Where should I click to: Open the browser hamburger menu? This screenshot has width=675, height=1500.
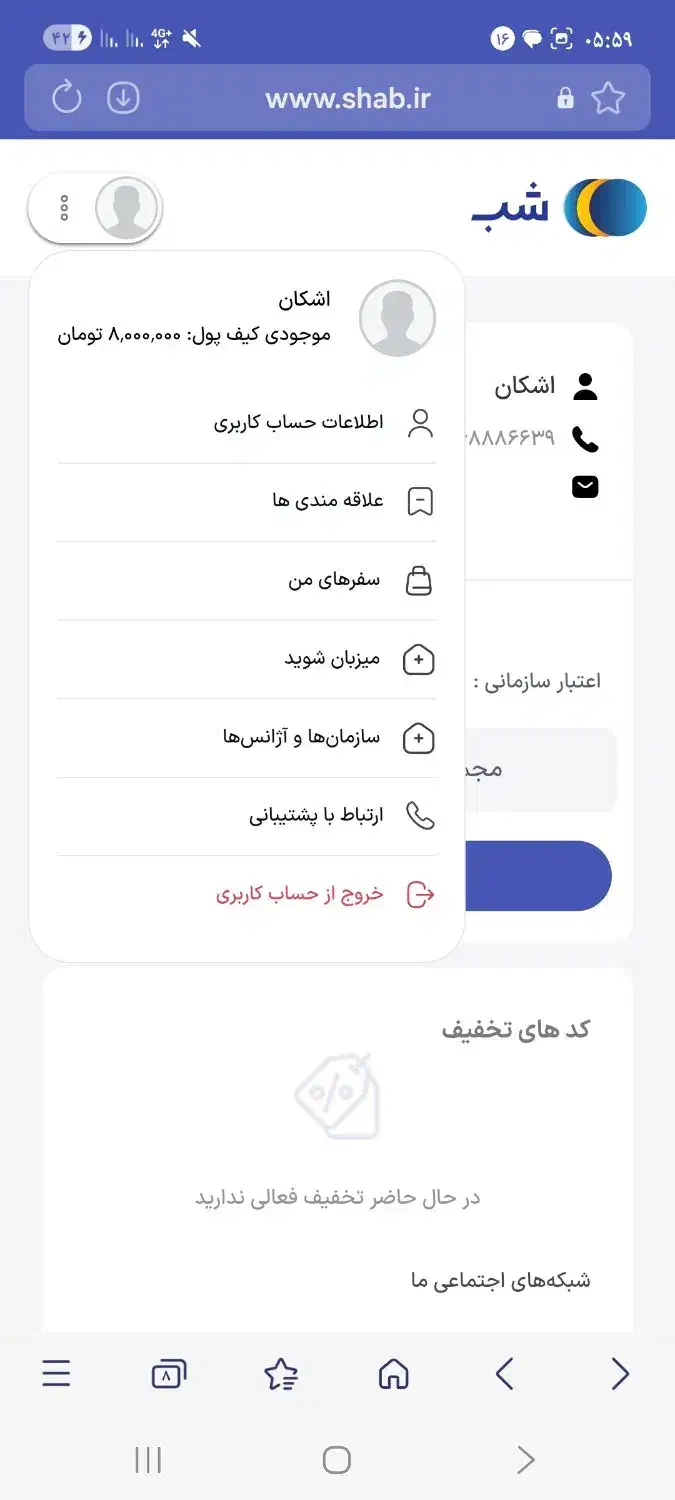tap(56, 1375)
